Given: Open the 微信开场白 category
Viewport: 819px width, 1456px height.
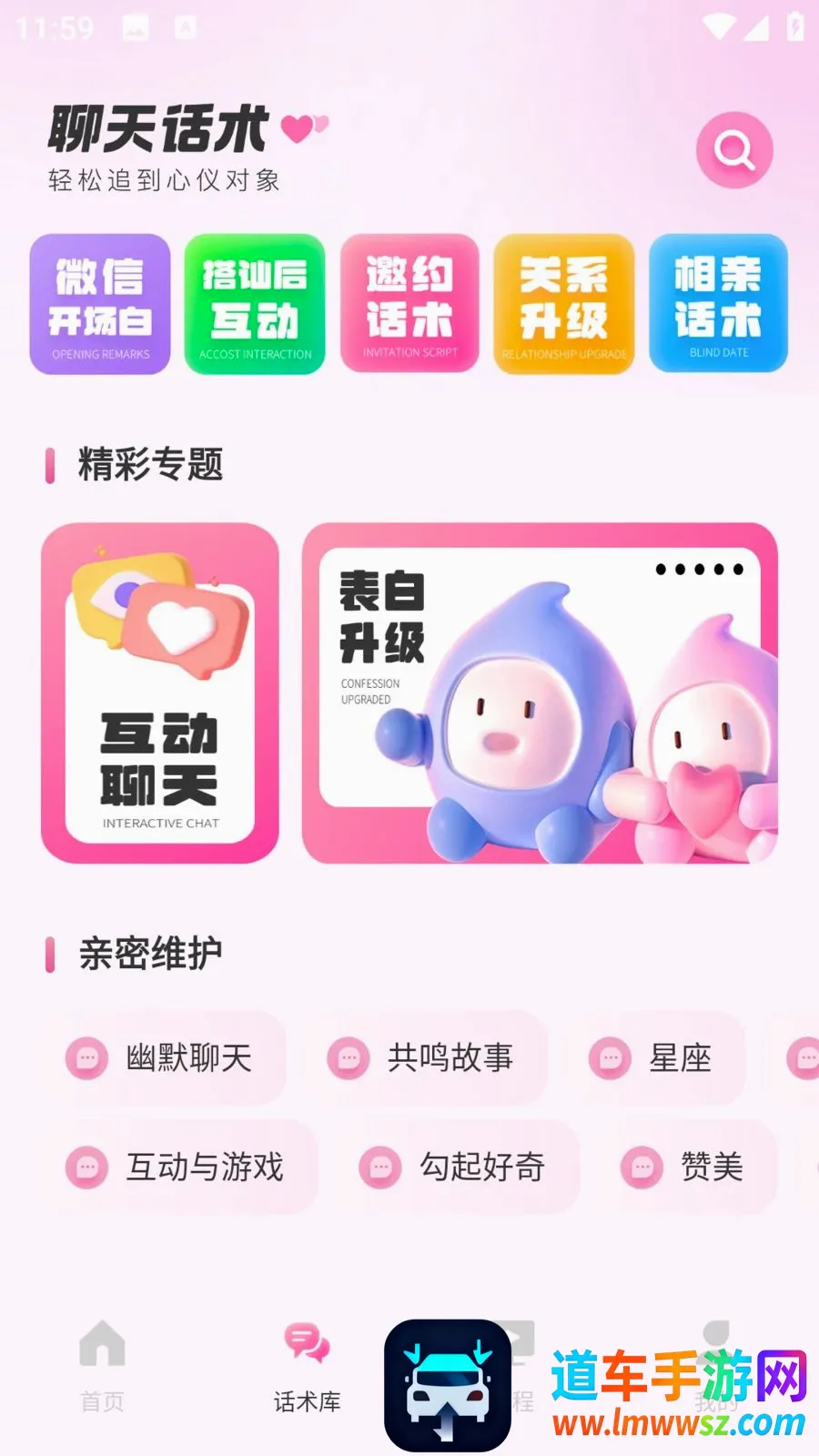Looking at the screenshot, I should (x=100, y=304).
